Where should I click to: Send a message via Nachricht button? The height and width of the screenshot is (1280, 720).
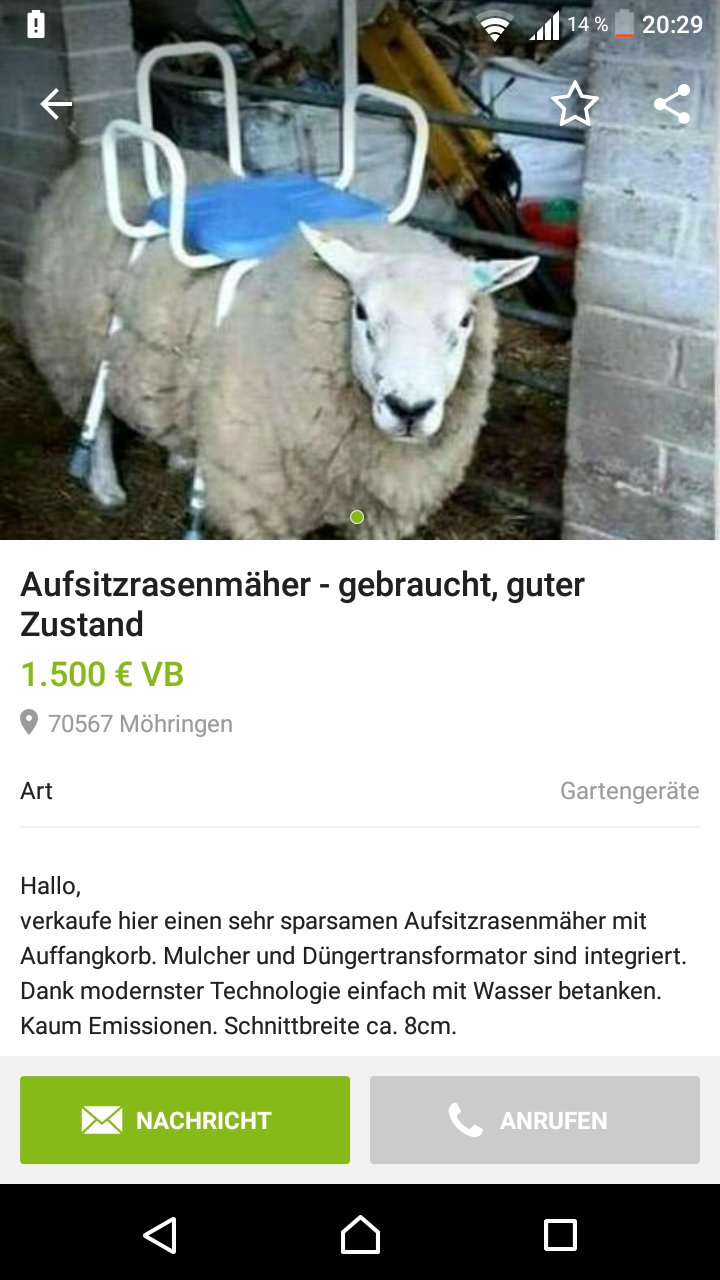pos(185,1120)
